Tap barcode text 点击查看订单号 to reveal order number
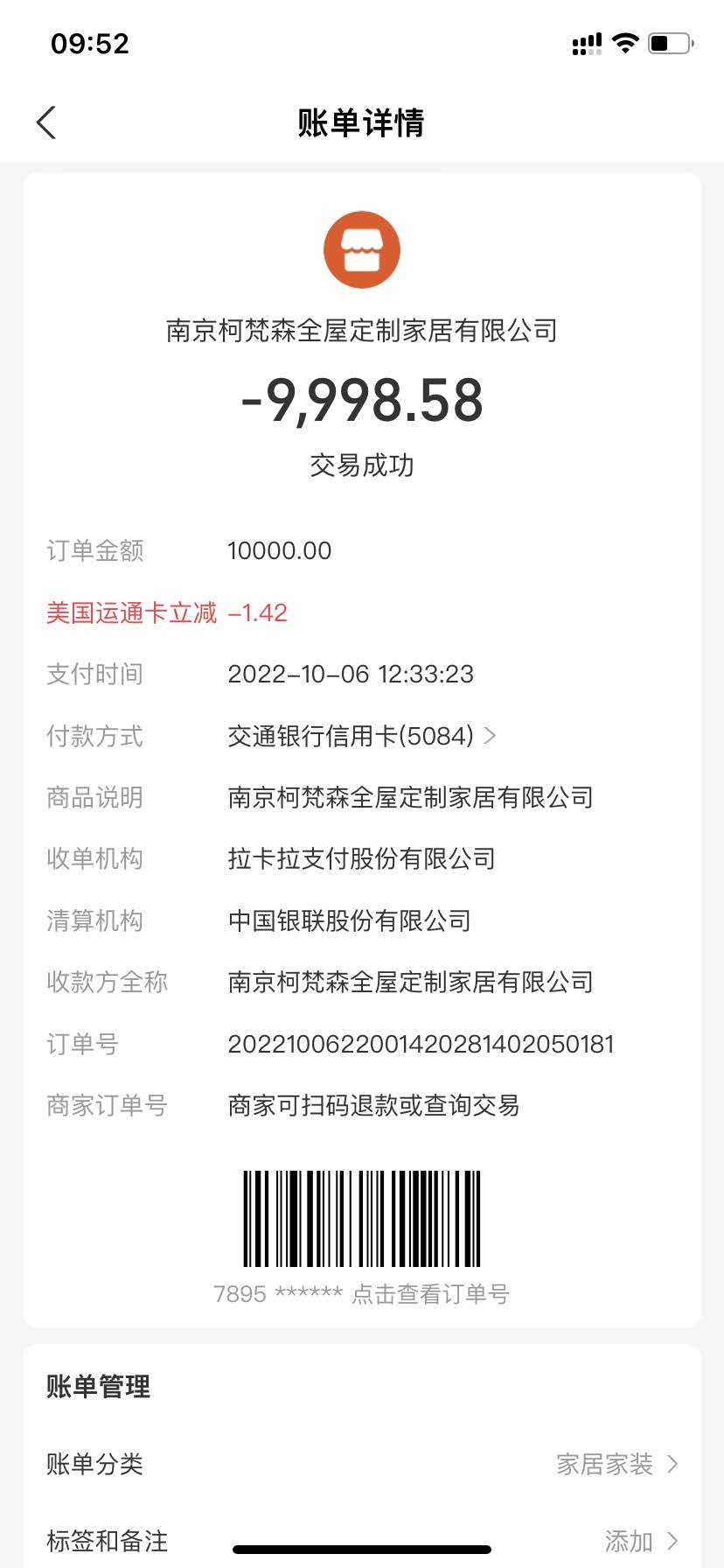 (429, 1294)
